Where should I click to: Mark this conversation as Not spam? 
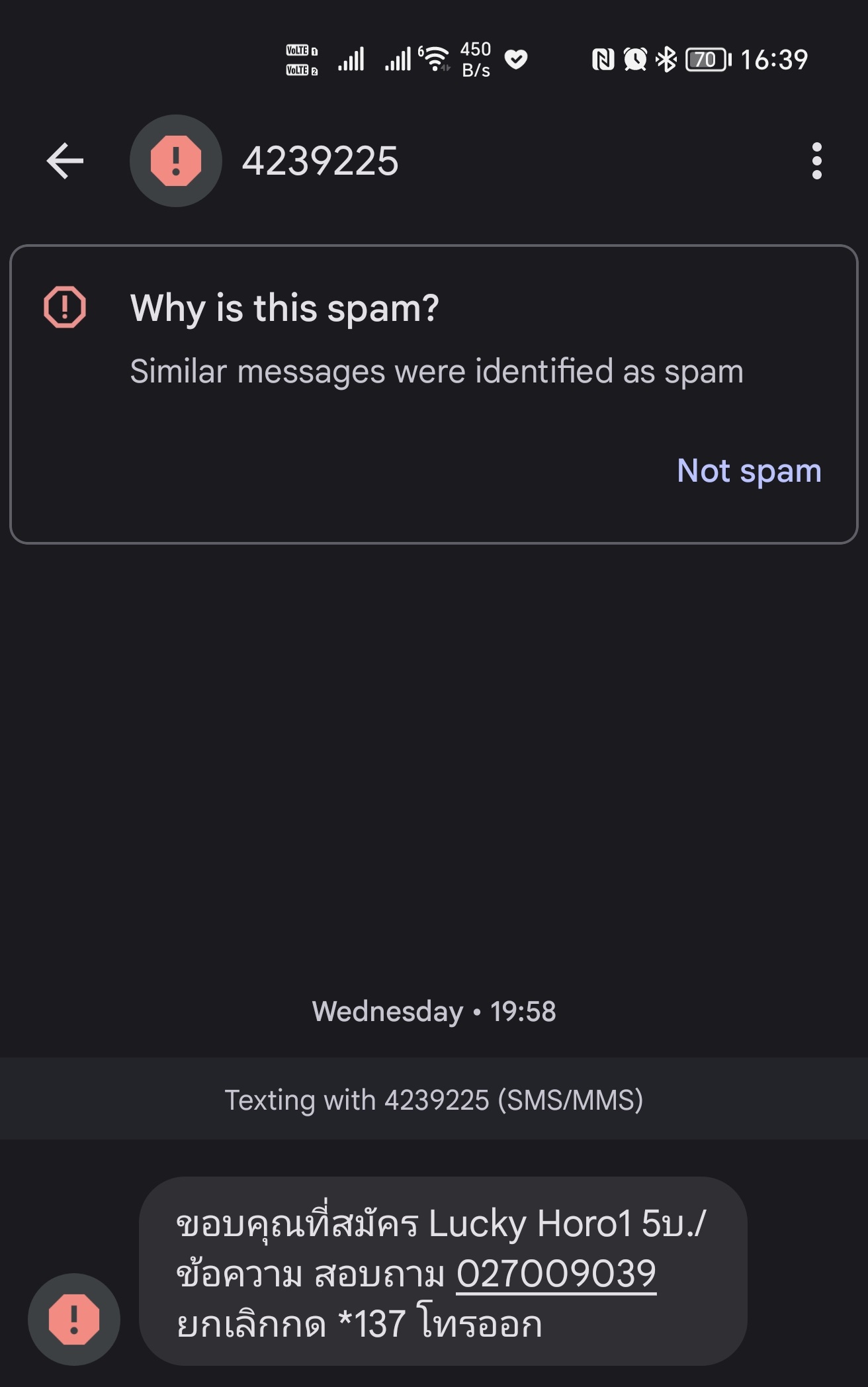pos(749,471)
